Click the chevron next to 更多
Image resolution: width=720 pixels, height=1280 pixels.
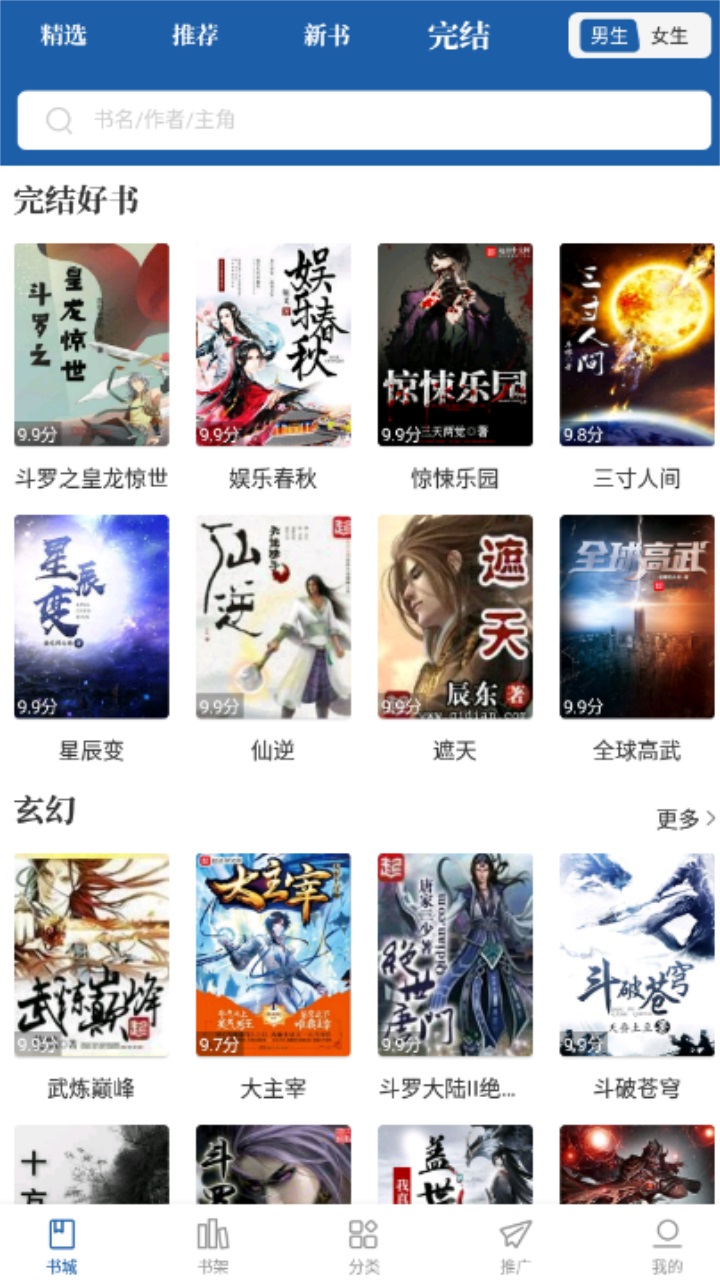(710, 818)
